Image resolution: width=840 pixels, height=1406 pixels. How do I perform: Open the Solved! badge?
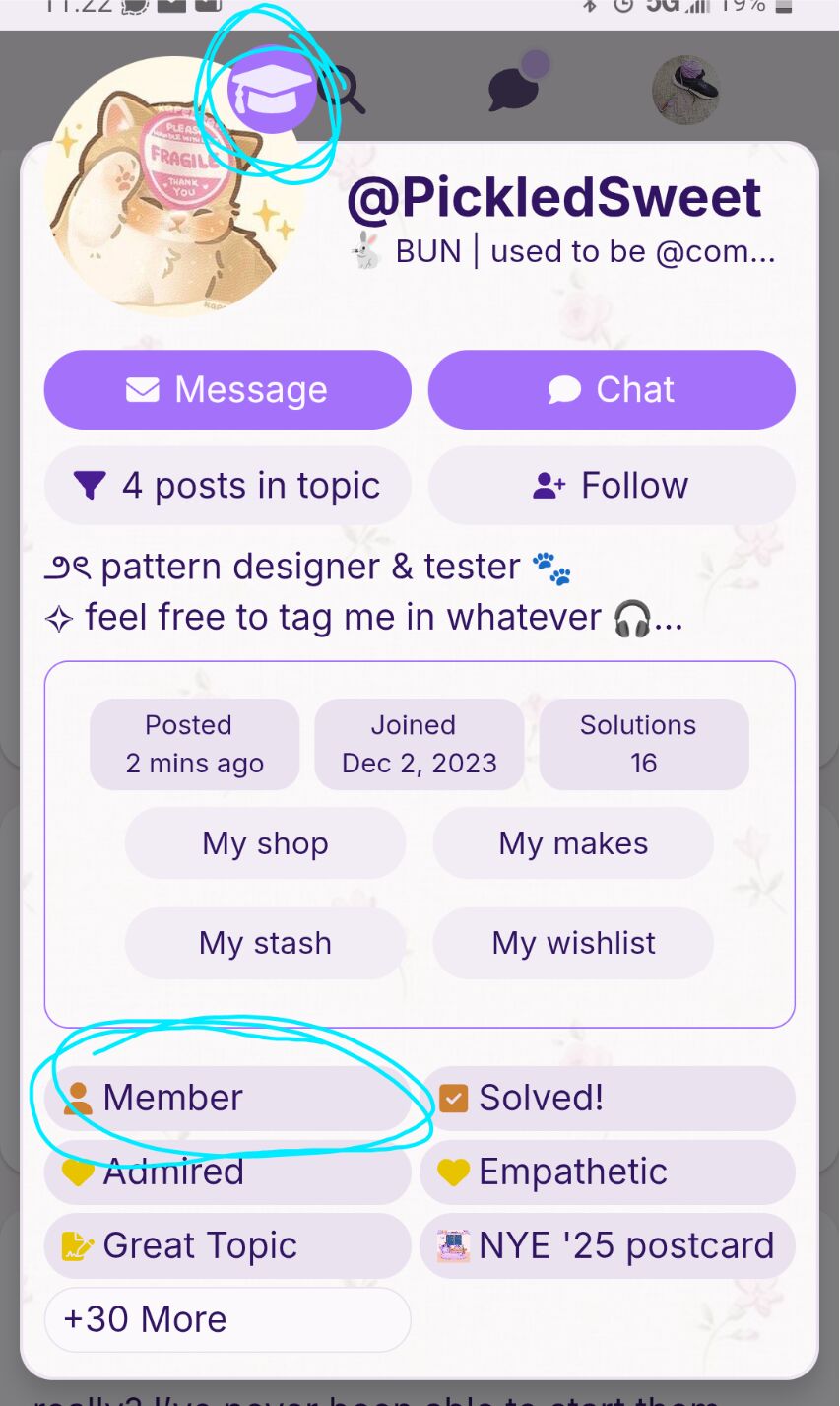pyautogui.click(x=608, y=1098)
